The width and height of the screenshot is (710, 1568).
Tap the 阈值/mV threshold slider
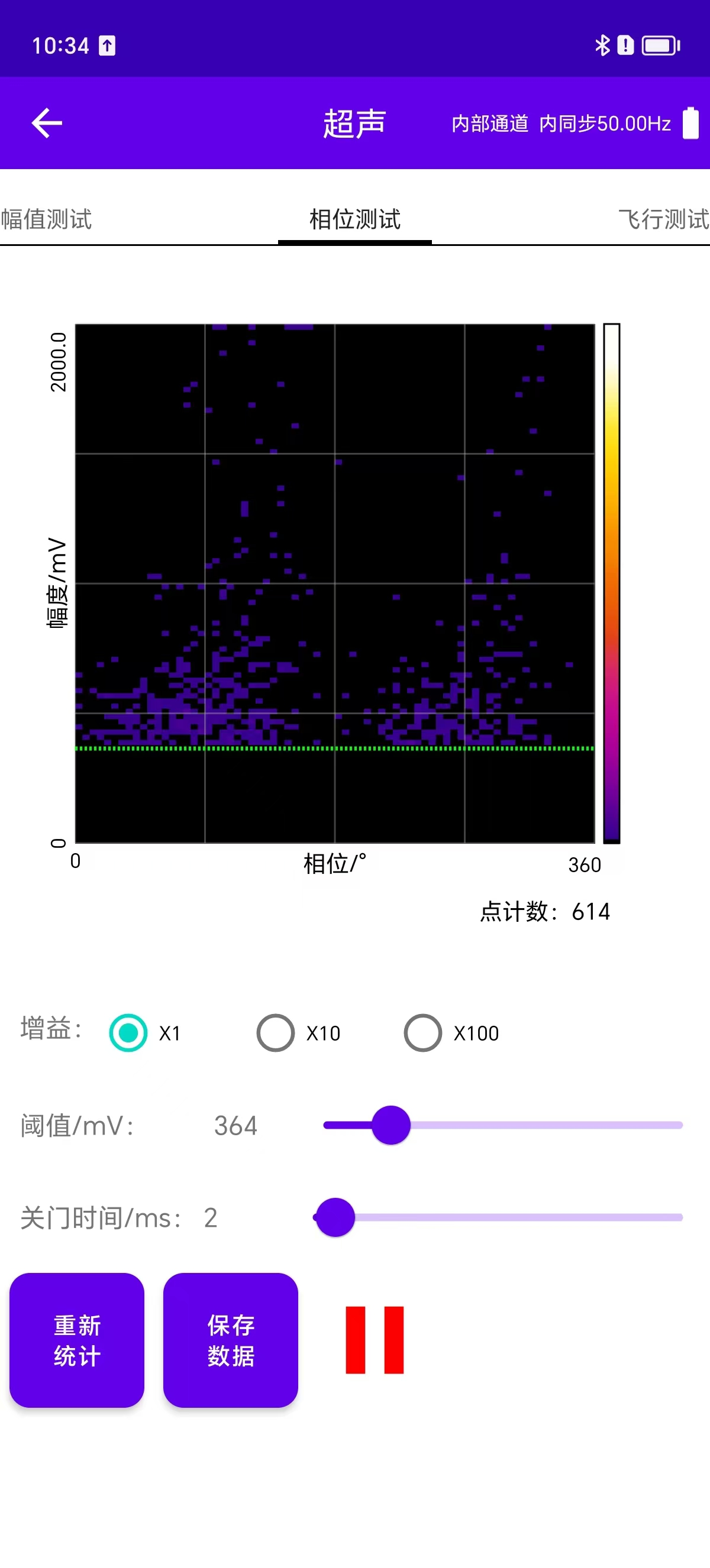pyautogui.click(x=391, y=1125)
